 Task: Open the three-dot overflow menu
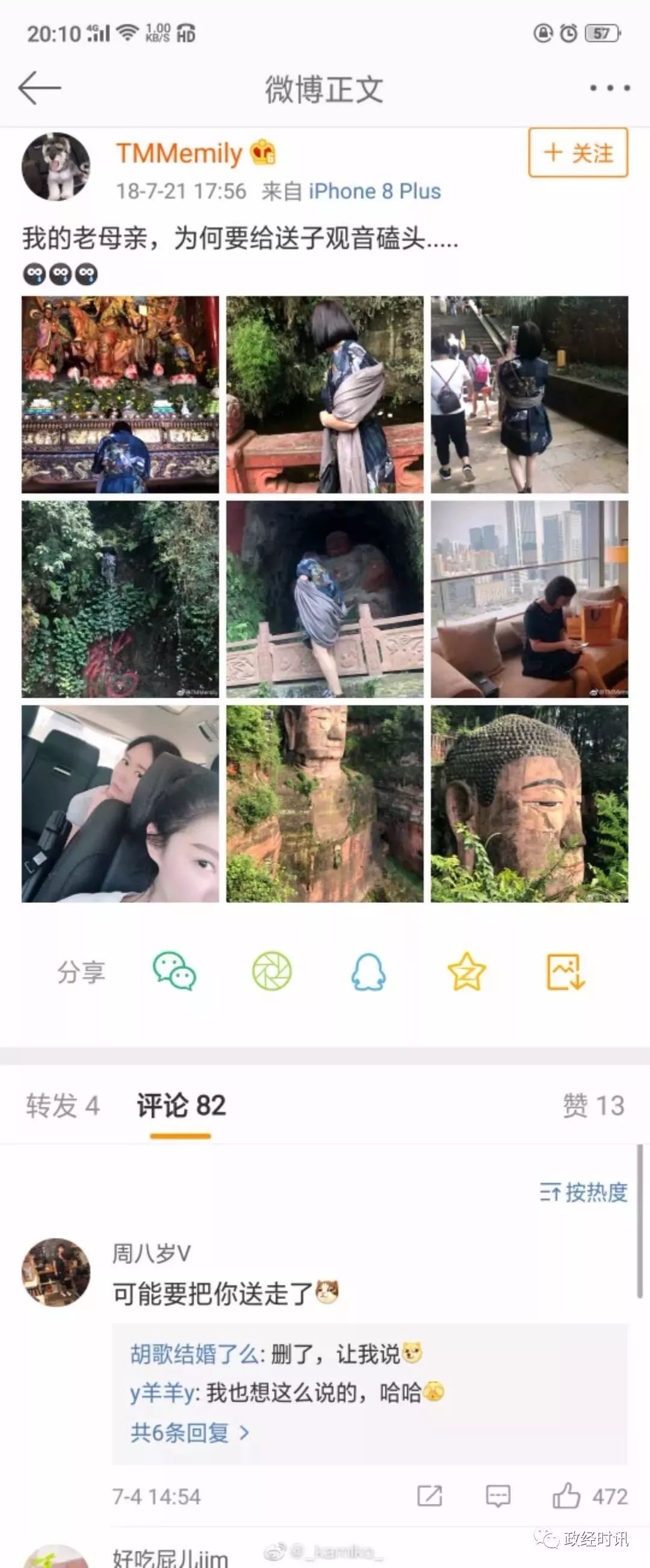pos(609,88)
